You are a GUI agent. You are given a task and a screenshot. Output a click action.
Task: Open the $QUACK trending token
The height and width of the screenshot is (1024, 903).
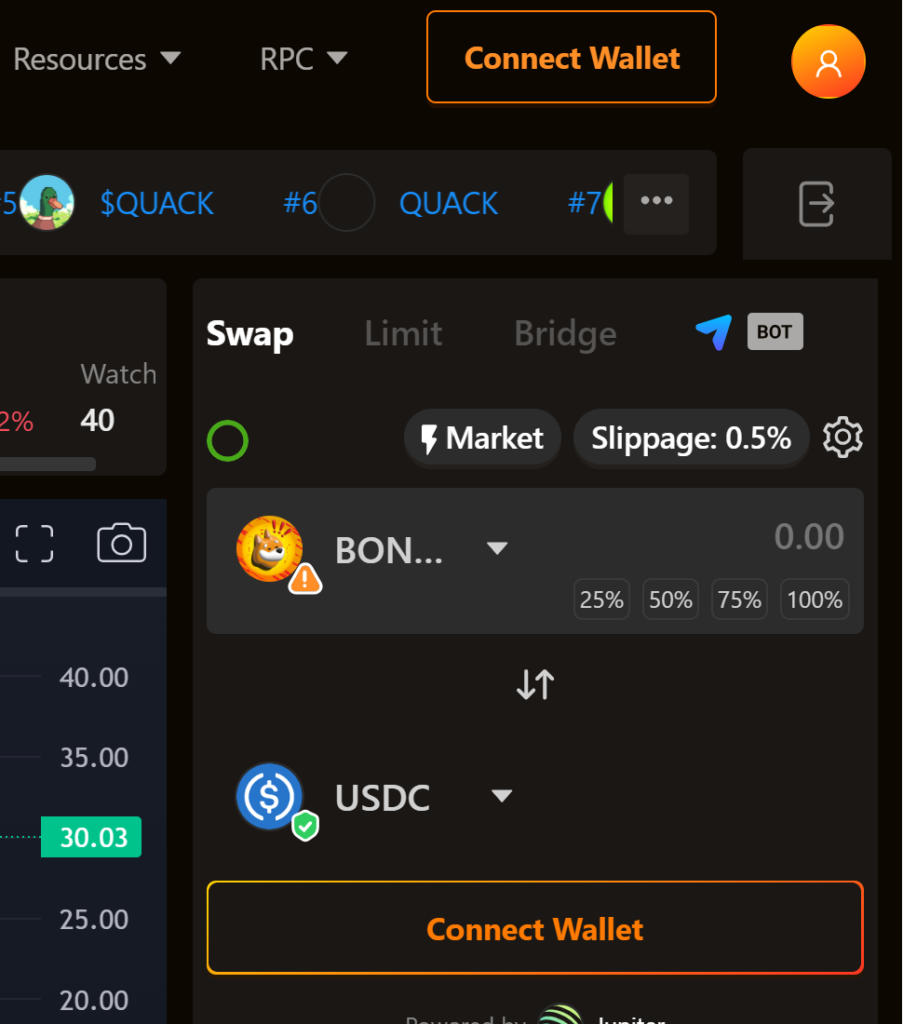coord(156,204)
